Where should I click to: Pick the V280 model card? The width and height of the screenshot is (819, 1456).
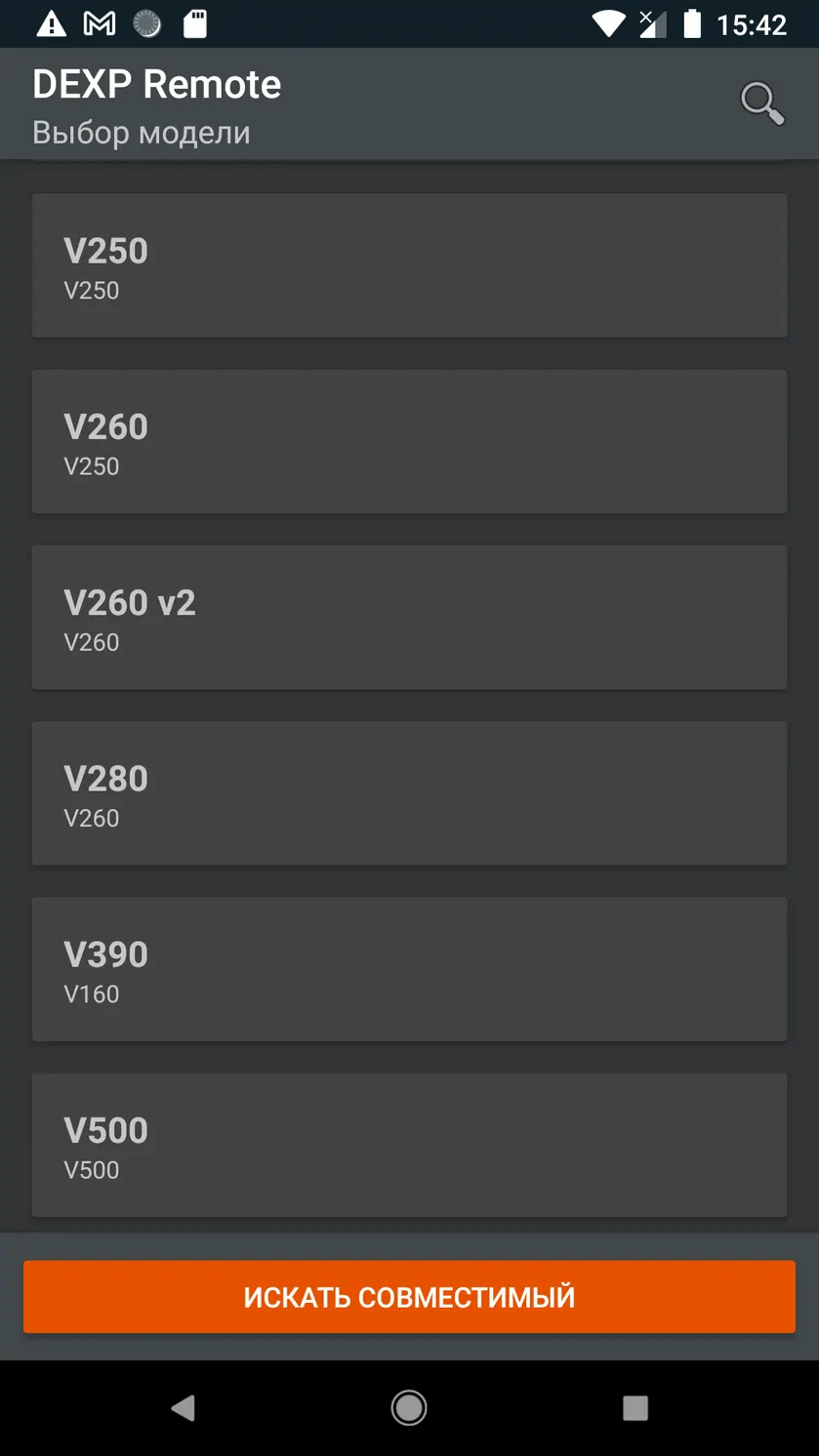pyautogui.click(x=409, y=793)
